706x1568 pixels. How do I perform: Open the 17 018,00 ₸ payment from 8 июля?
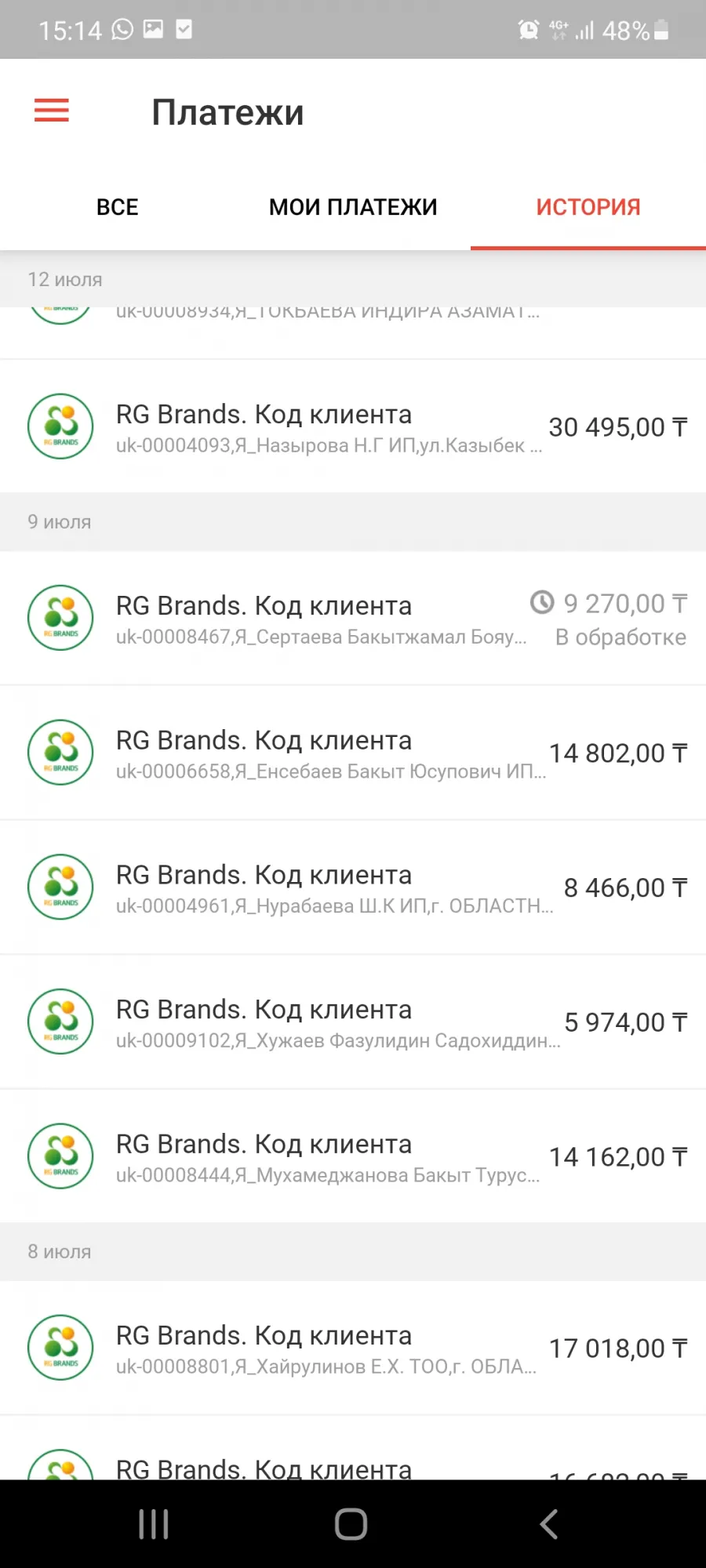click(x=353, y=1348)
